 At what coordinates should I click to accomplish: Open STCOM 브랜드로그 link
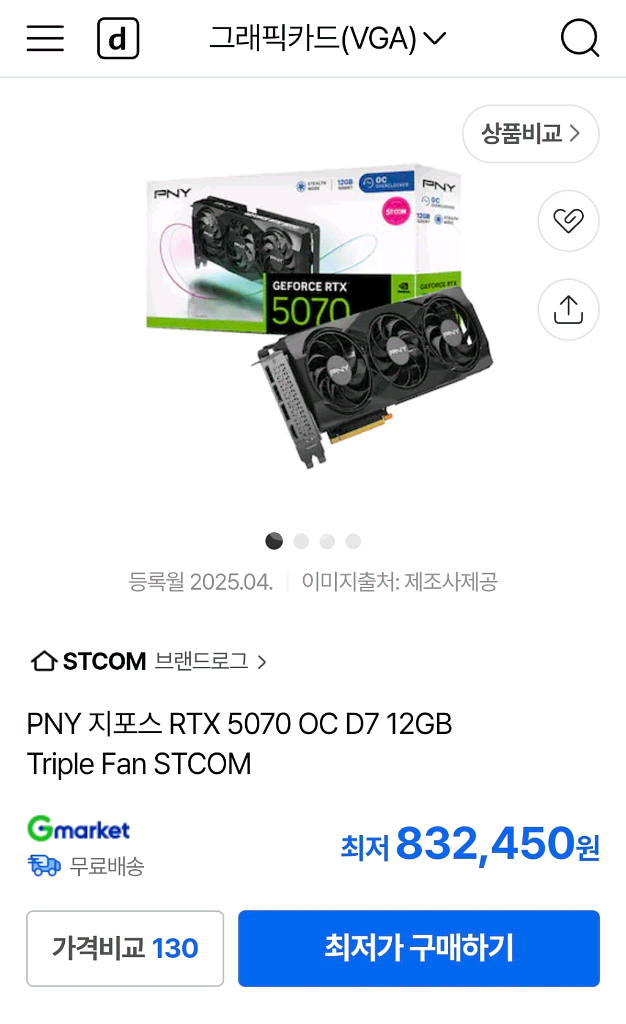tap(150, 661)
